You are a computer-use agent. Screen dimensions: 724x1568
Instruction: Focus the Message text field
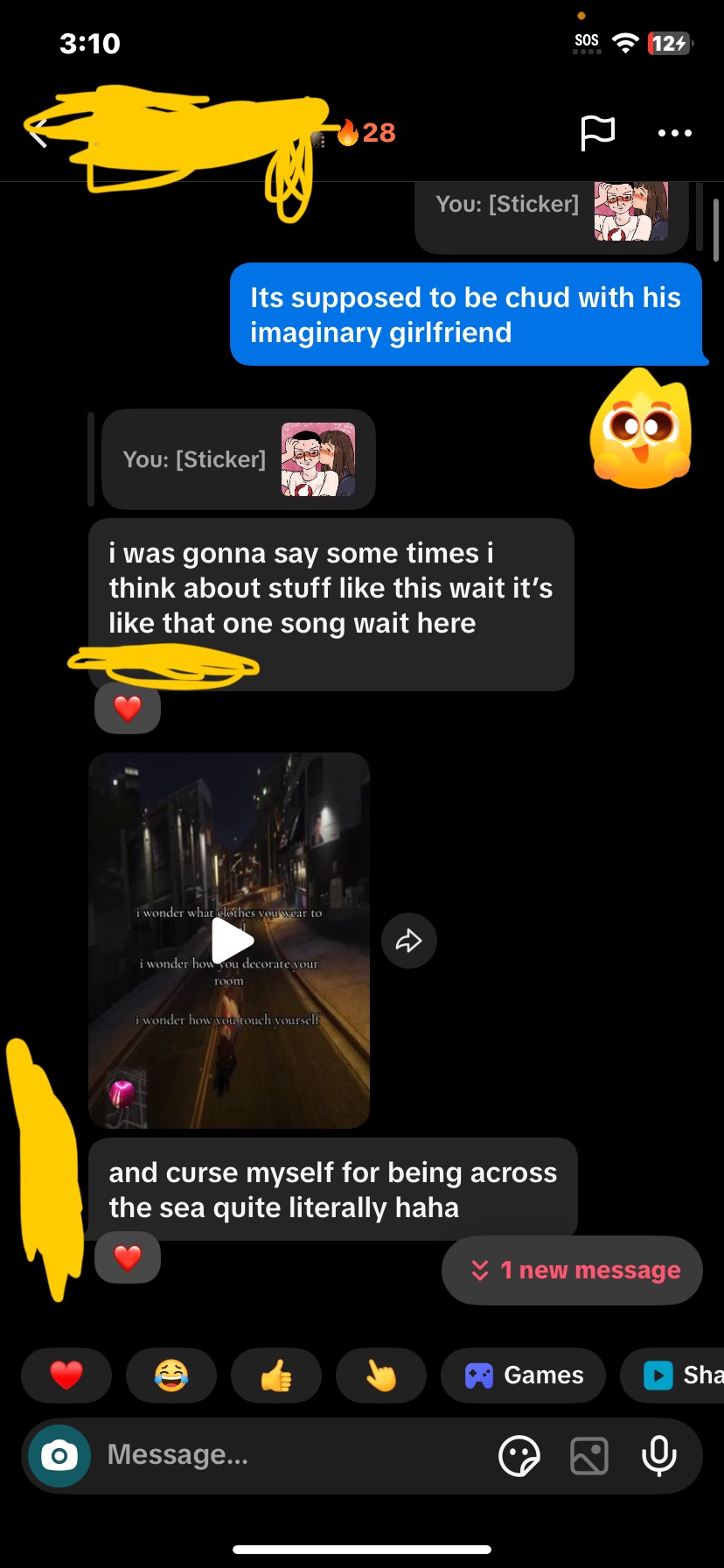click(289, 1455)
